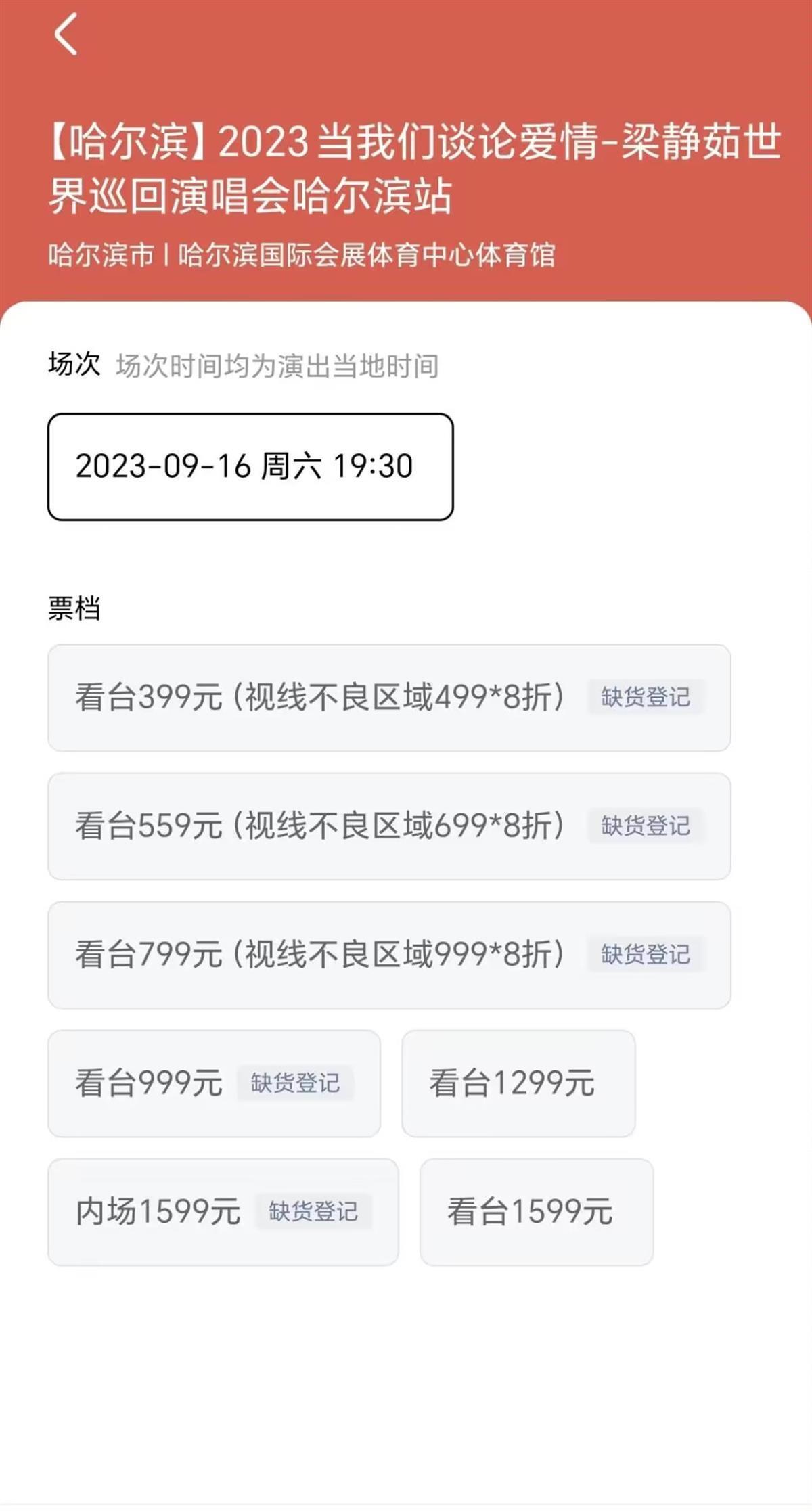Image resolution: width=812 pixels, height=1511 pixels.
Task: Select the 看台1299元 ticket option
Action: pyautogui.click(x=518, y=1083)
